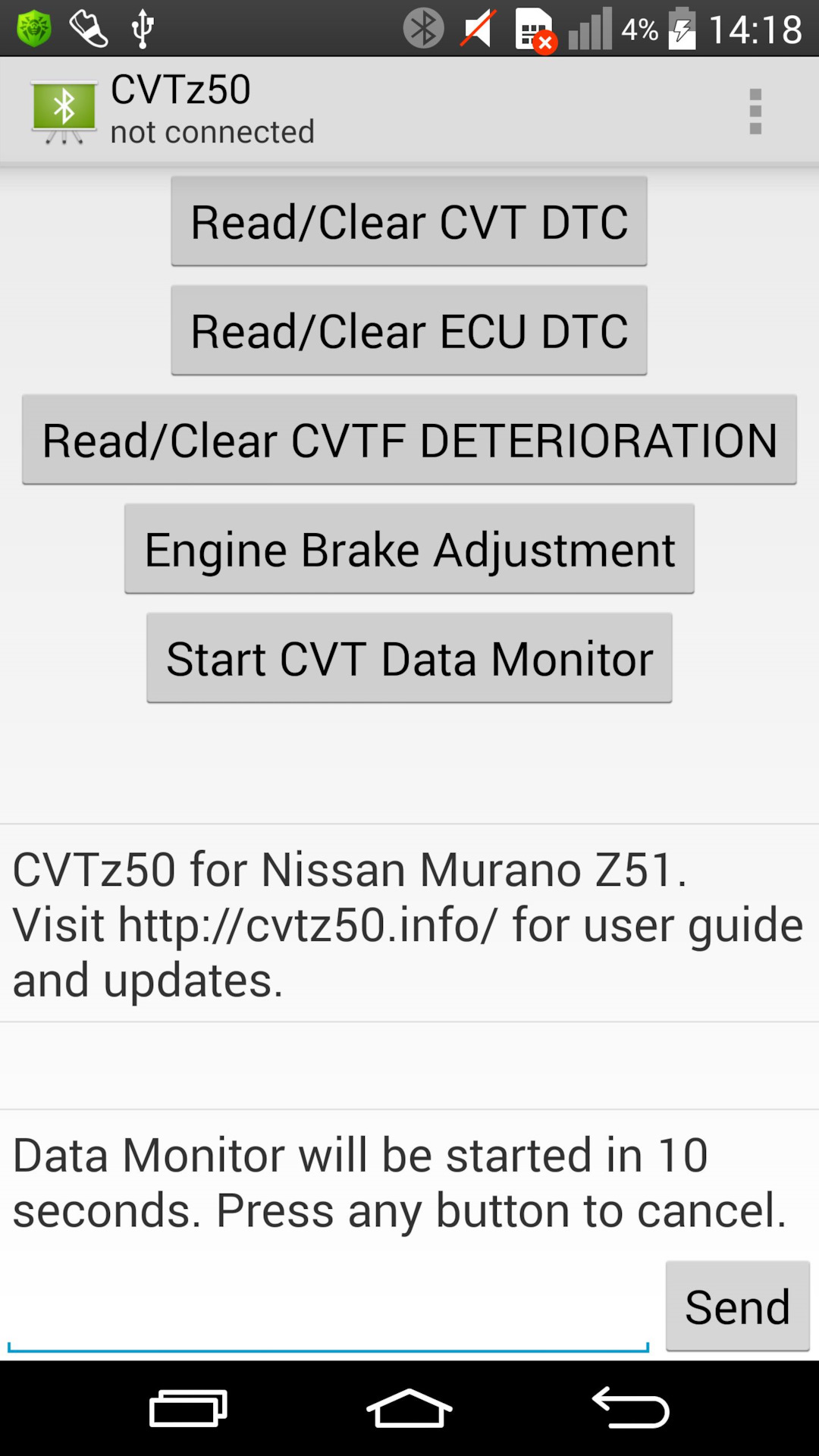Viewport: 819px width, 1456px height.
Task: Select Read/Clear ECU DTC
Action: pos(409,331)
